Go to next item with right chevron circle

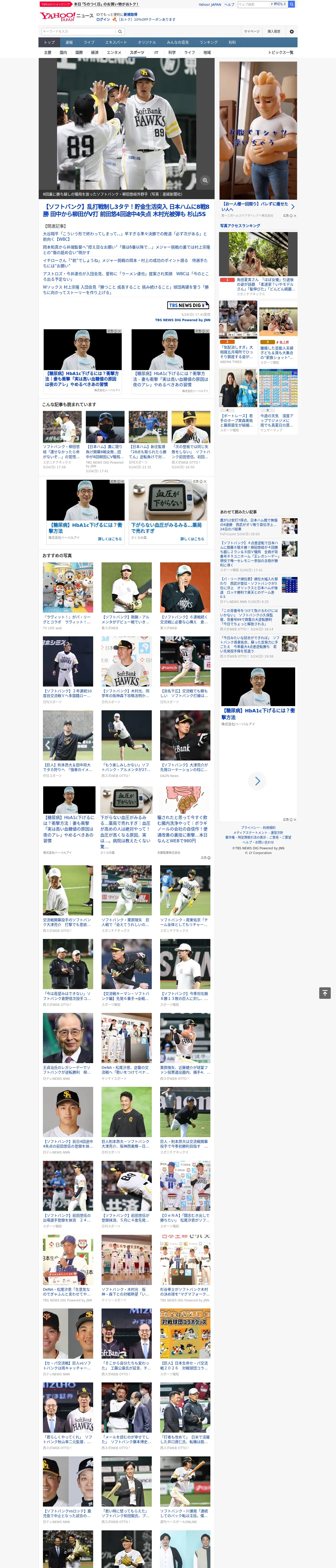(x=257, y=781)
